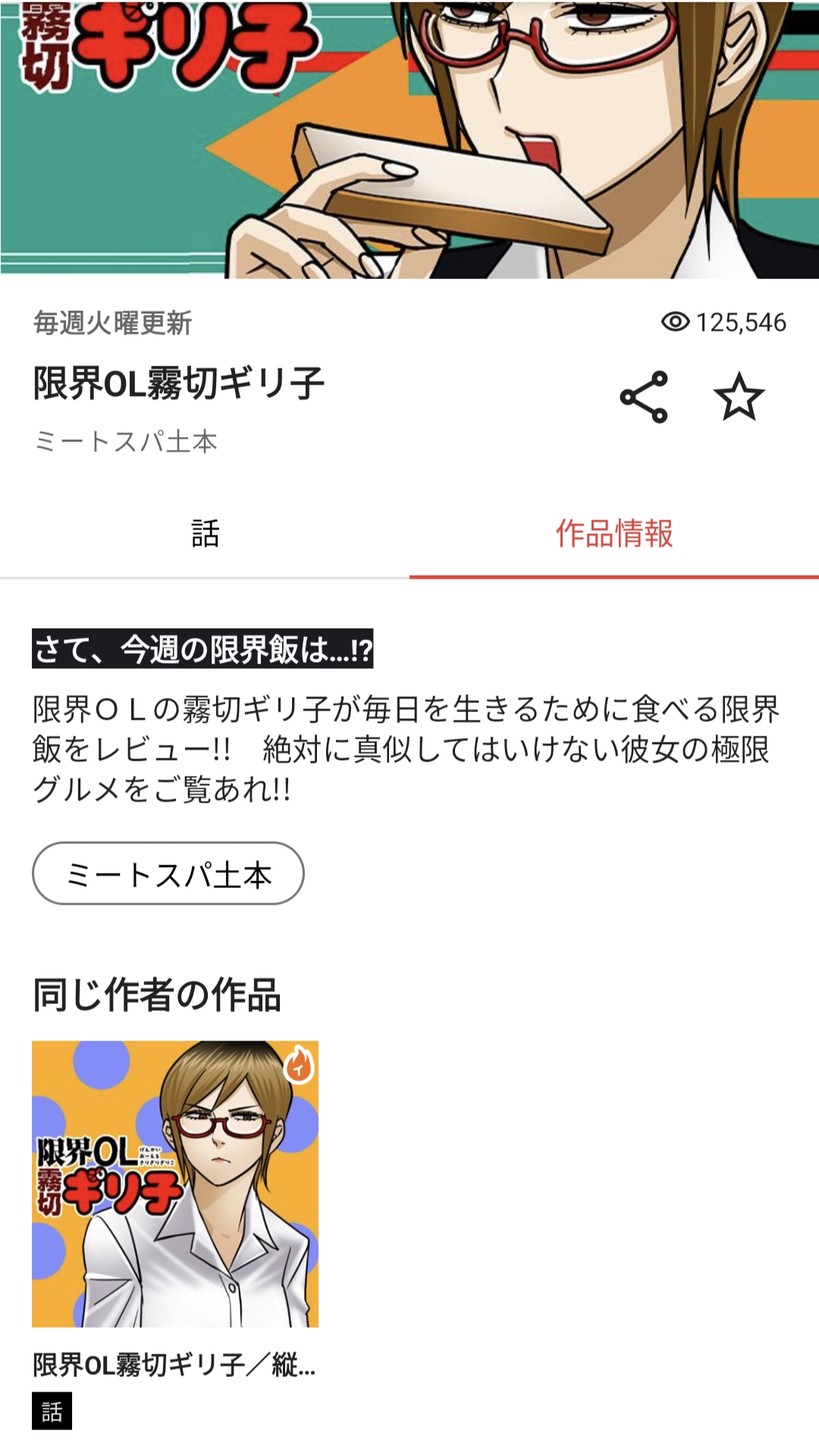Select the 作品情報 tab
The image size is (819, 1456).
tap(614, 534)
